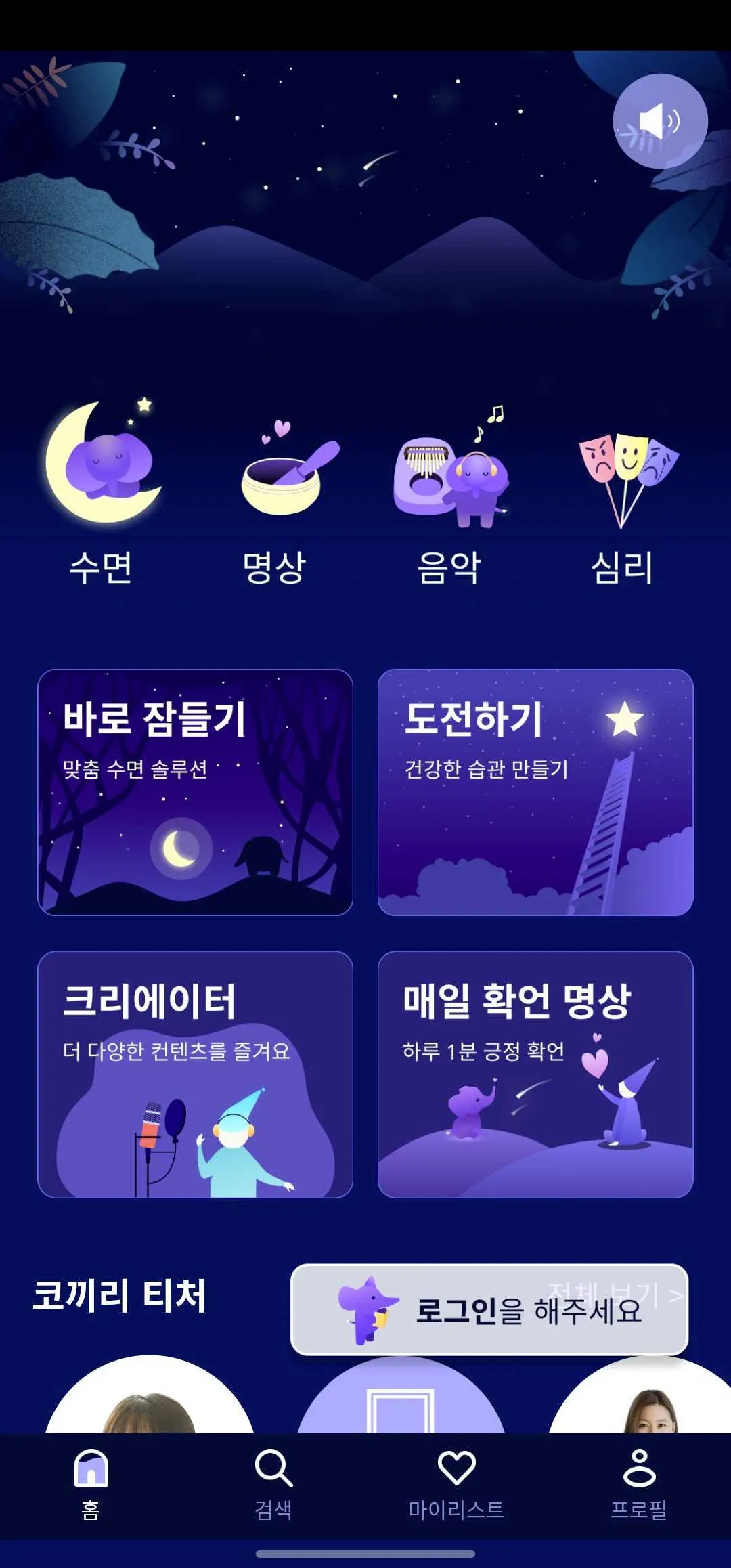Toggle the background sound speaker button
This screenshot has height=1568, width=731.
point(660,121)
